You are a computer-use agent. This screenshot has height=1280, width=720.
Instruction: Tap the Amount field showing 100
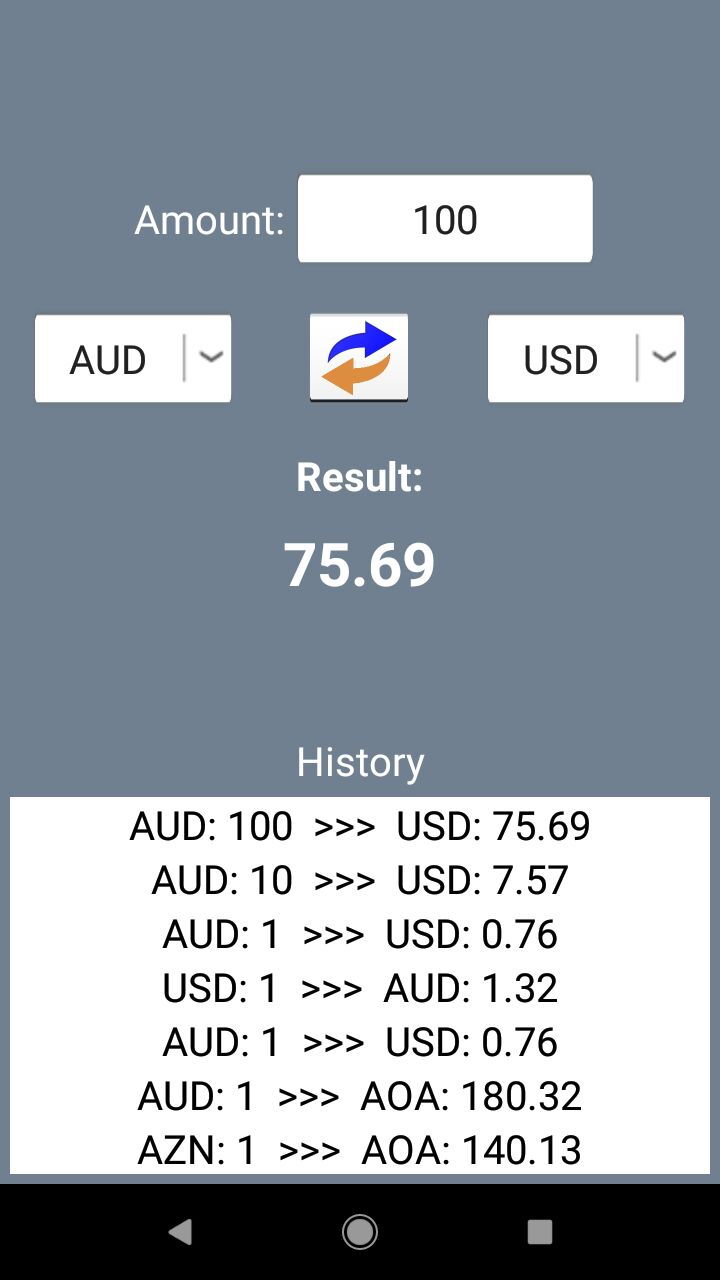445,219
